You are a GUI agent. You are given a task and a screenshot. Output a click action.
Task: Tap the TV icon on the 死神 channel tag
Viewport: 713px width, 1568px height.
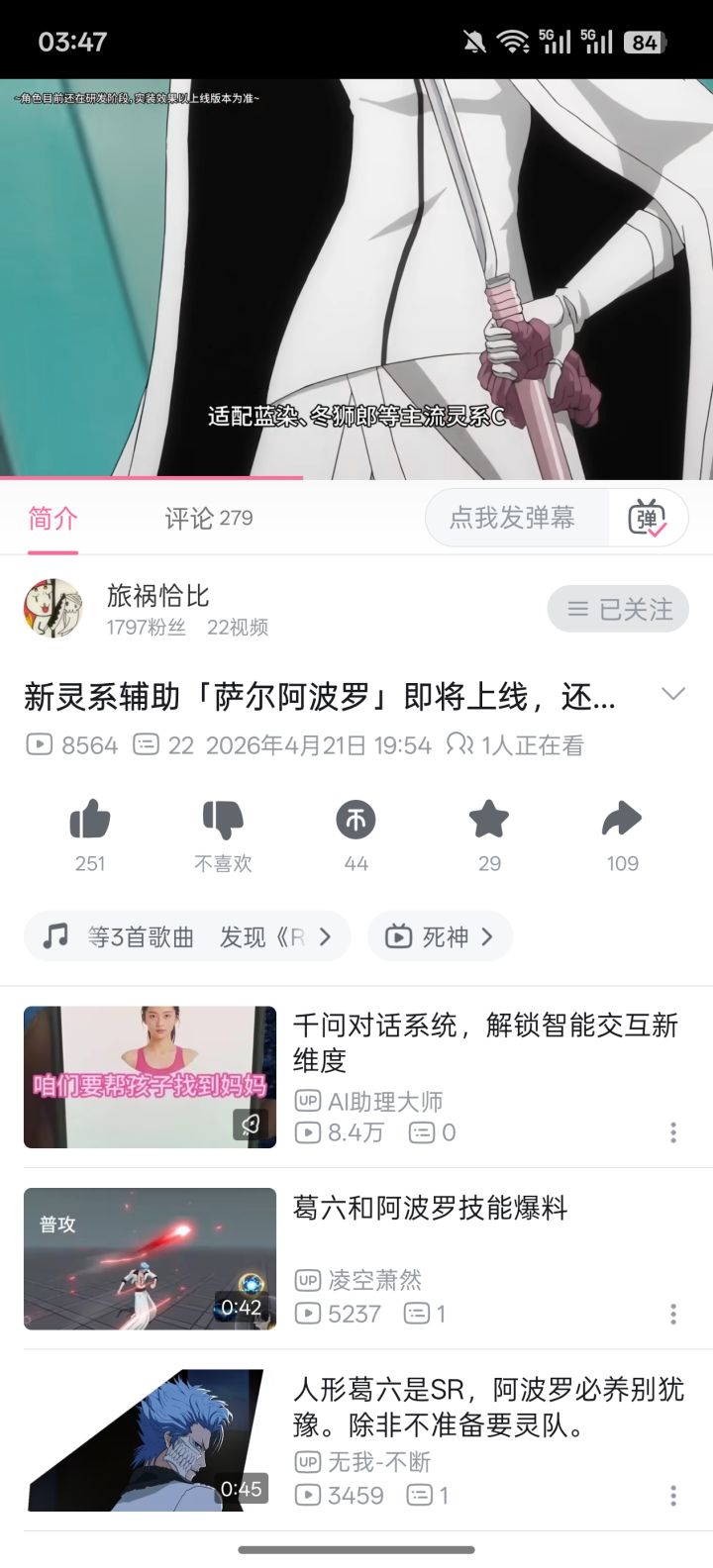tap(399, 935)
